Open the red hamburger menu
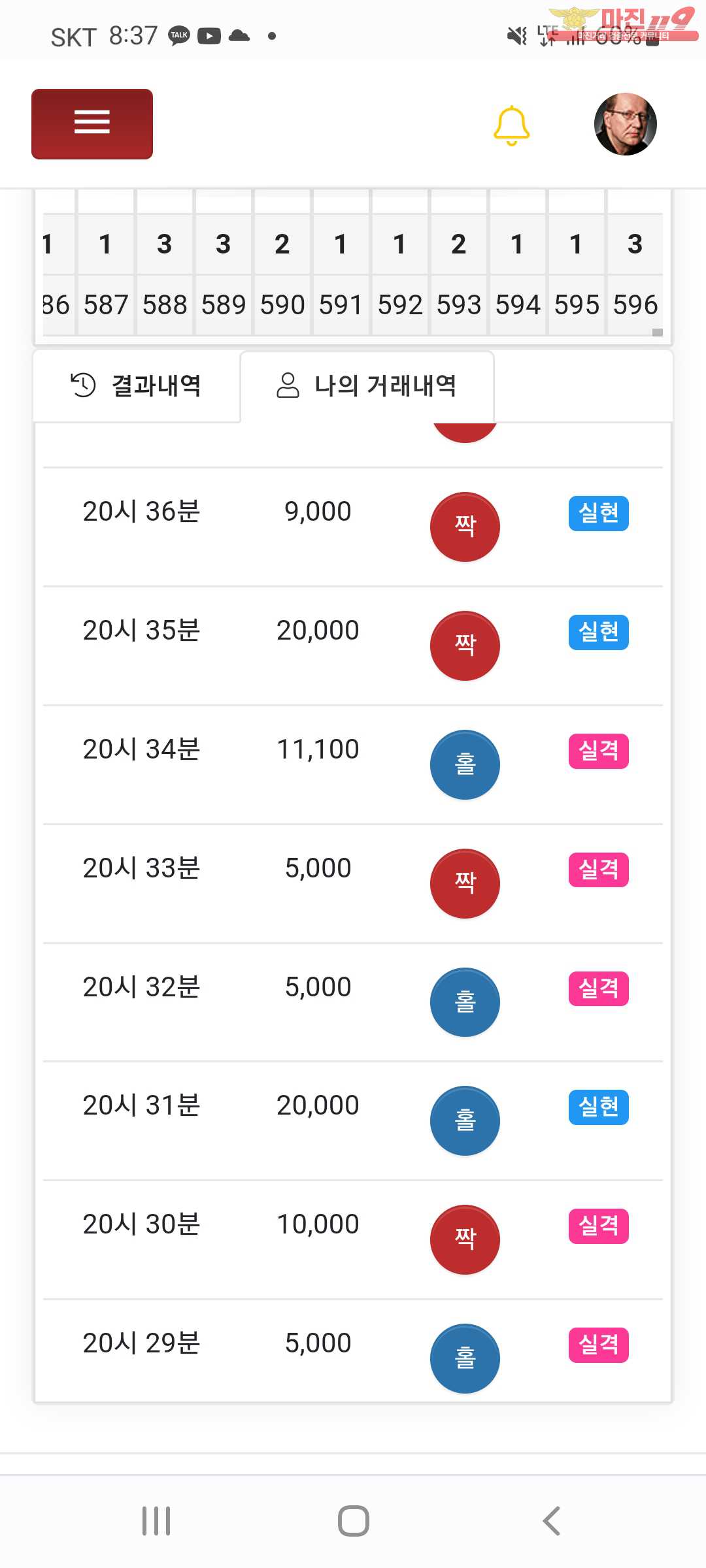The height and width of the screenshot is (1568, 706). (92, 124)
